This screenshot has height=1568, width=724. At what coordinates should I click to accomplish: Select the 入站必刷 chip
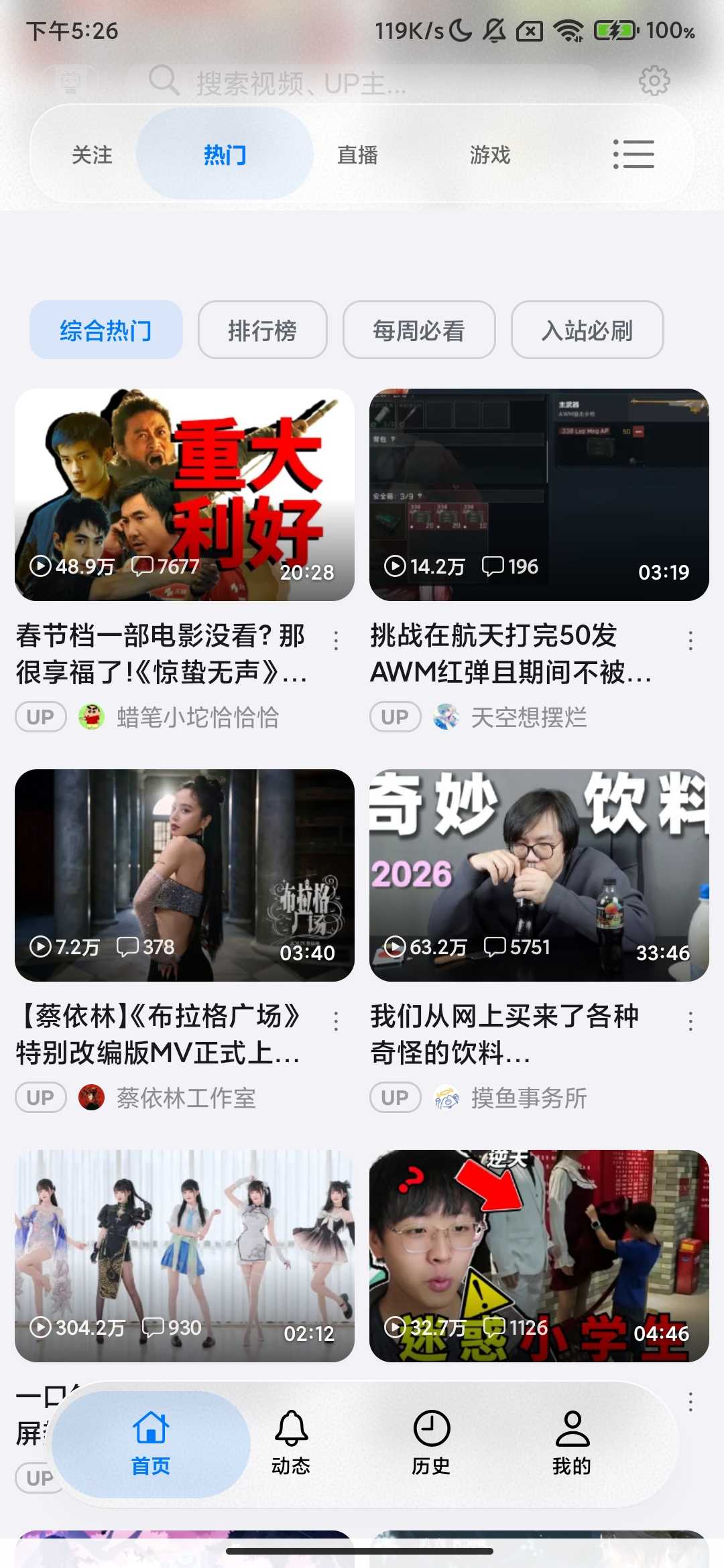[587, 330]
